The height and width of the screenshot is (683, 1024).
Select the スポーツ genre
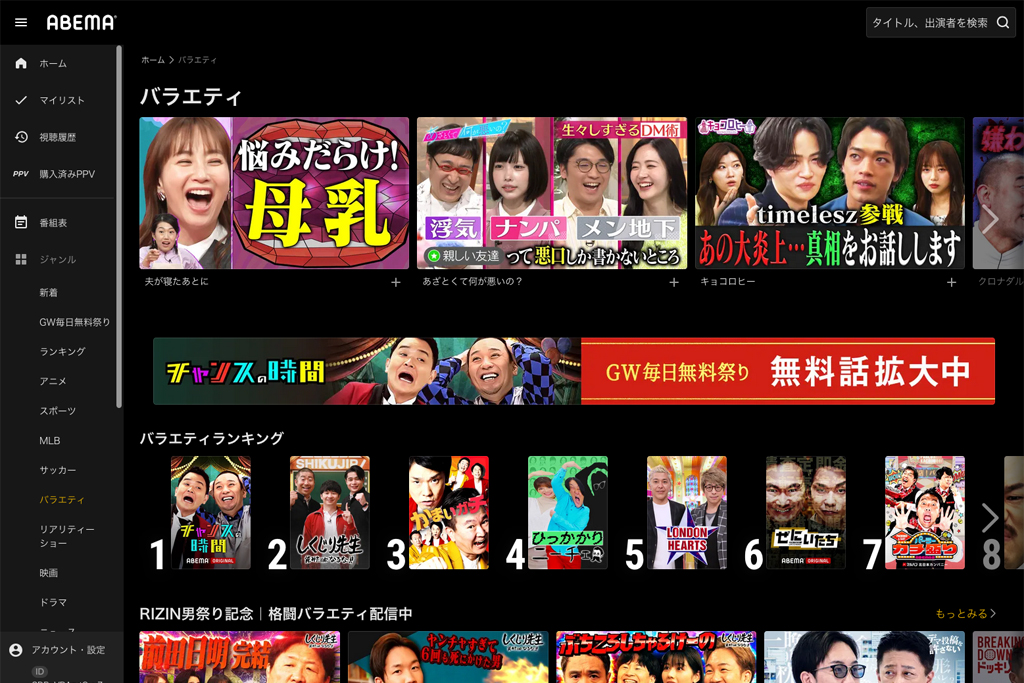(x=57, y=411)
